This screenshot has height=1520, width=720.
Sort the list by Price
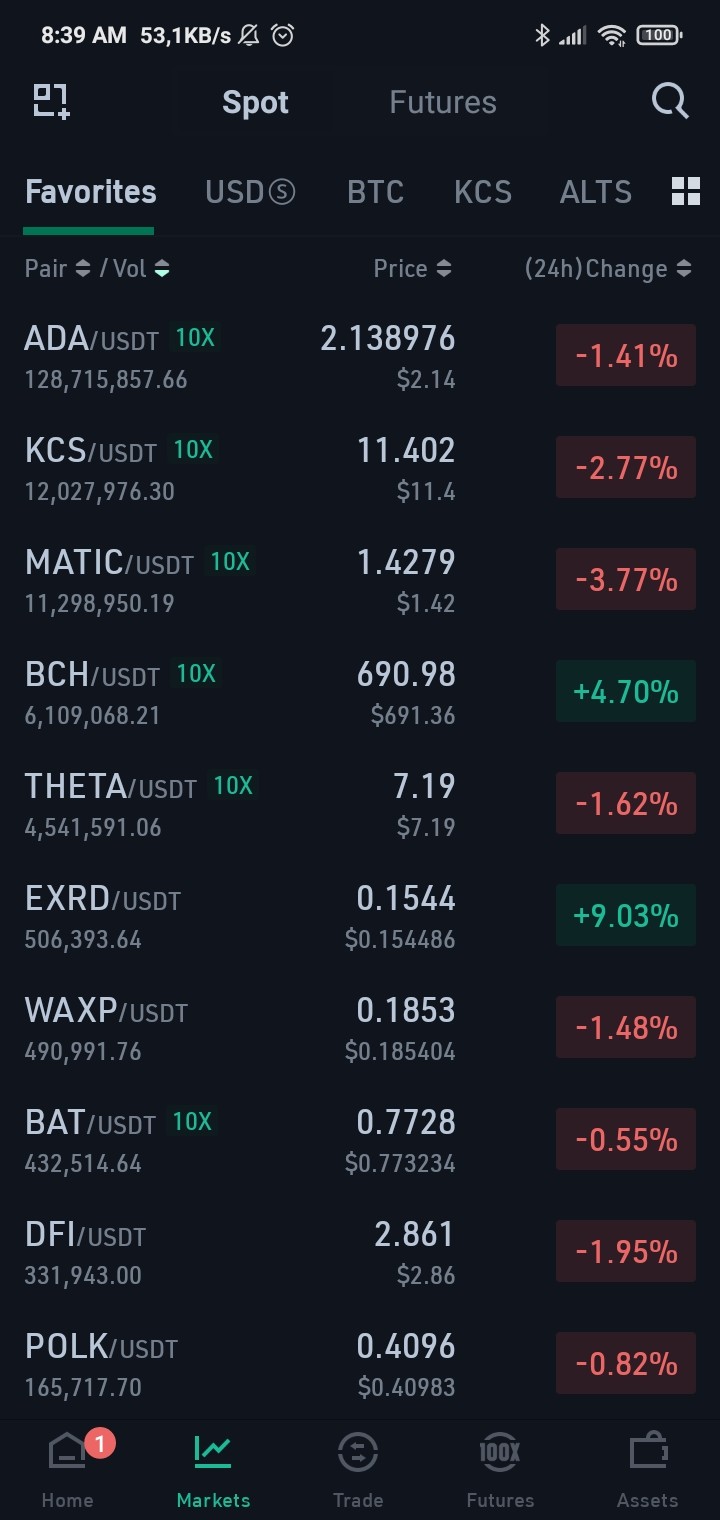click(x=412, y=268)
